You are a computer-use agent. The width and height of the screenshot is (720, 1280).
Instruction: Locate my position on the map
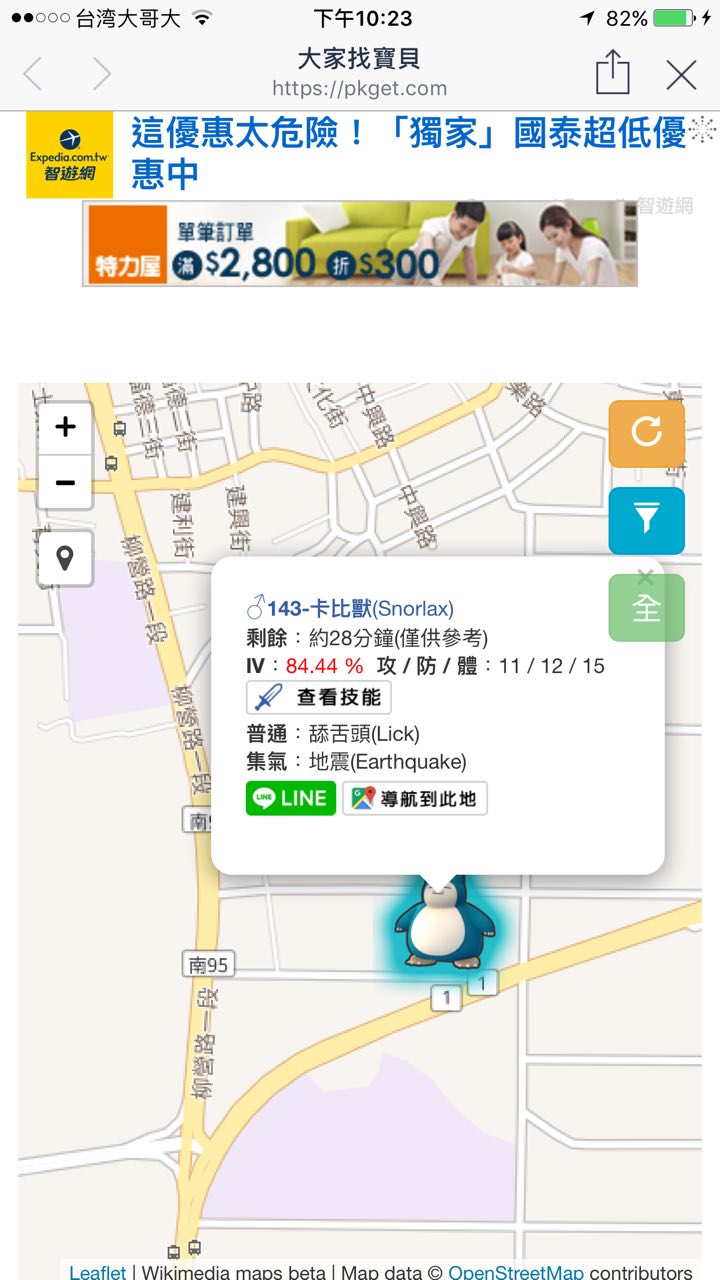pyautogui.click(x=65, y=558)
